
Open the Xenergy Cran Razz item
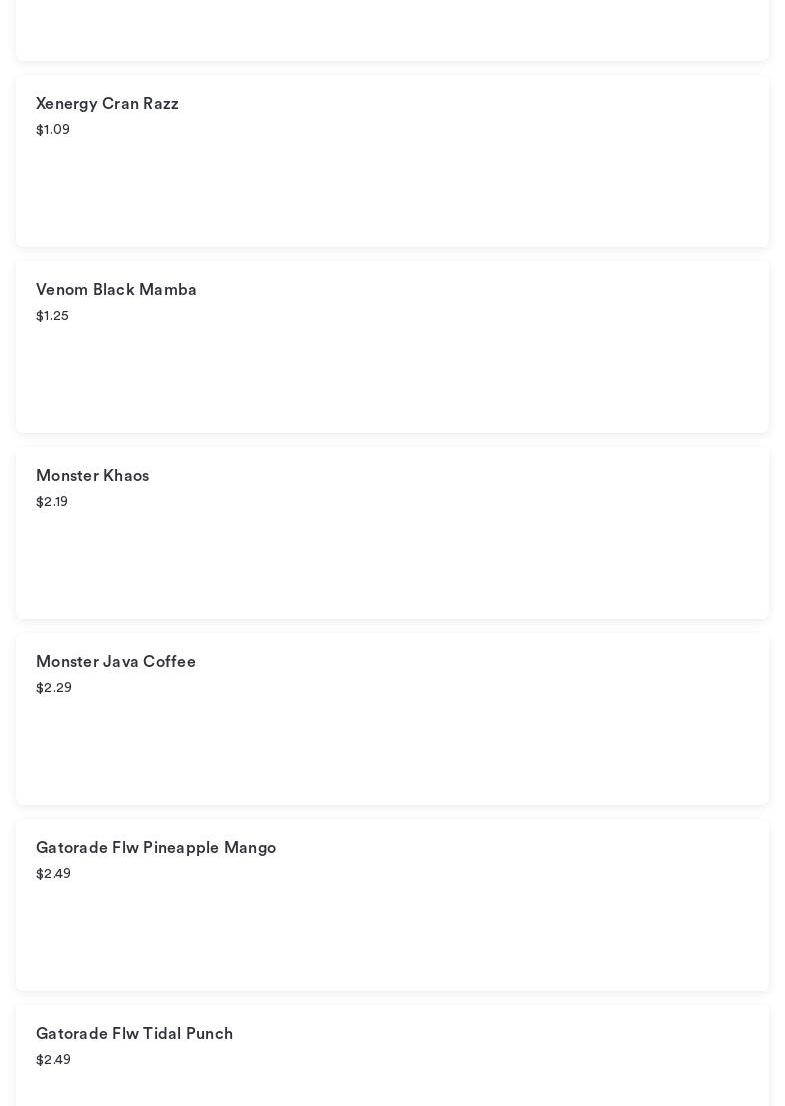[x=392, y=160]
